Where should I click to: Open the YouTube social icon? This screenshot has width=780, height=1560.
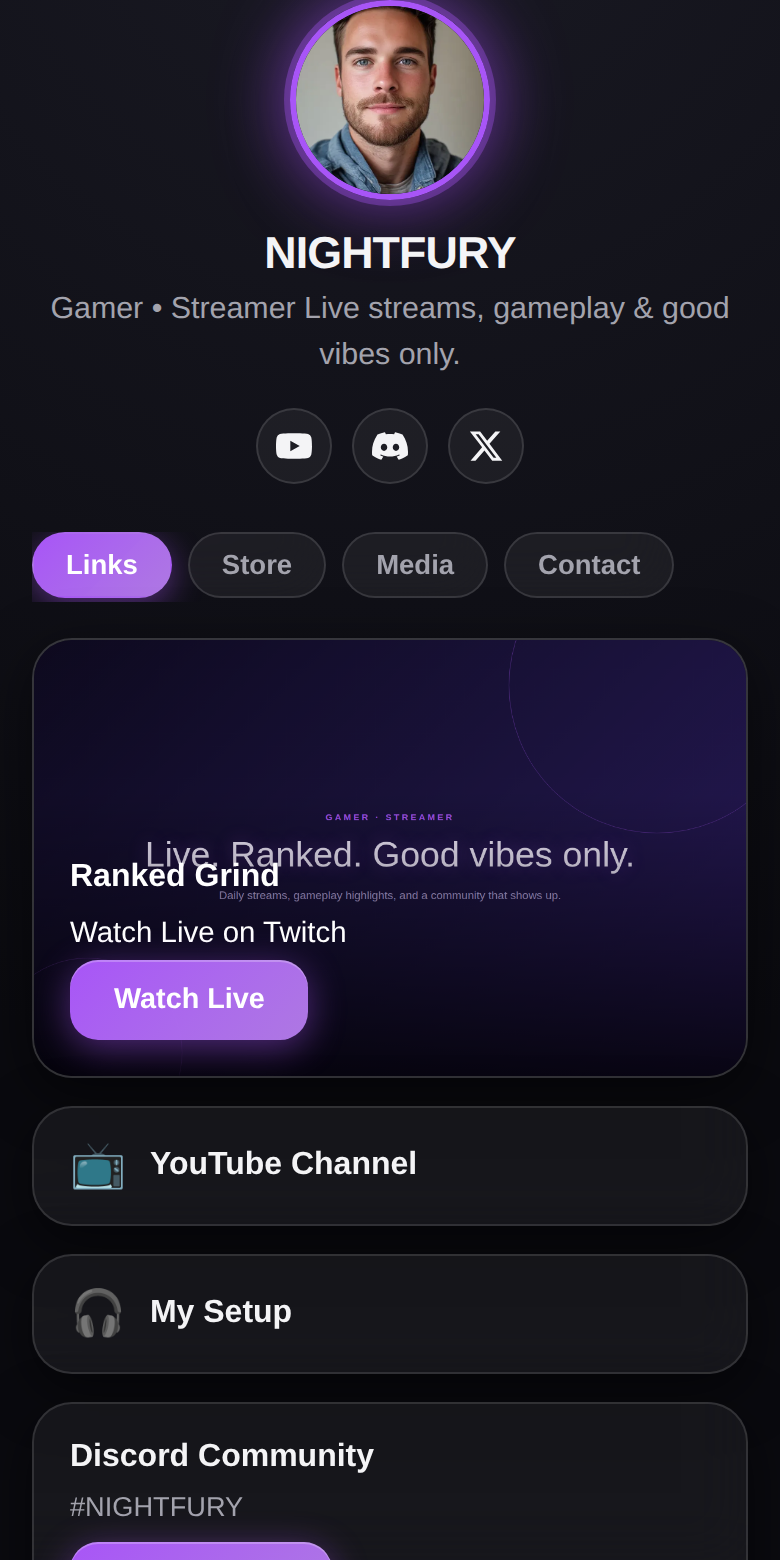point(294,446)
